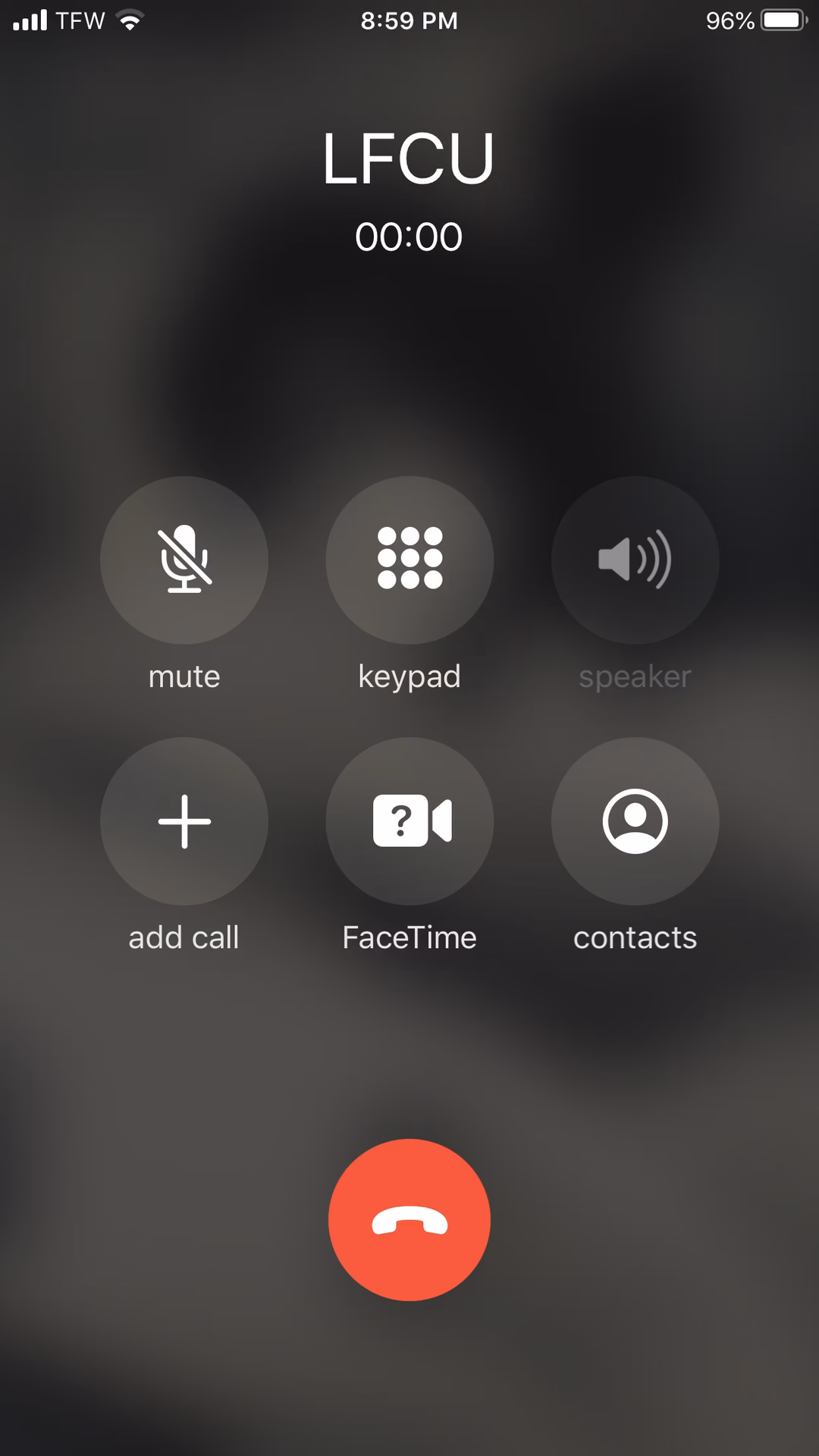The image size is (819, 1456).
Task: Tap the cellular signal bars icon
Action: (29, 20)
